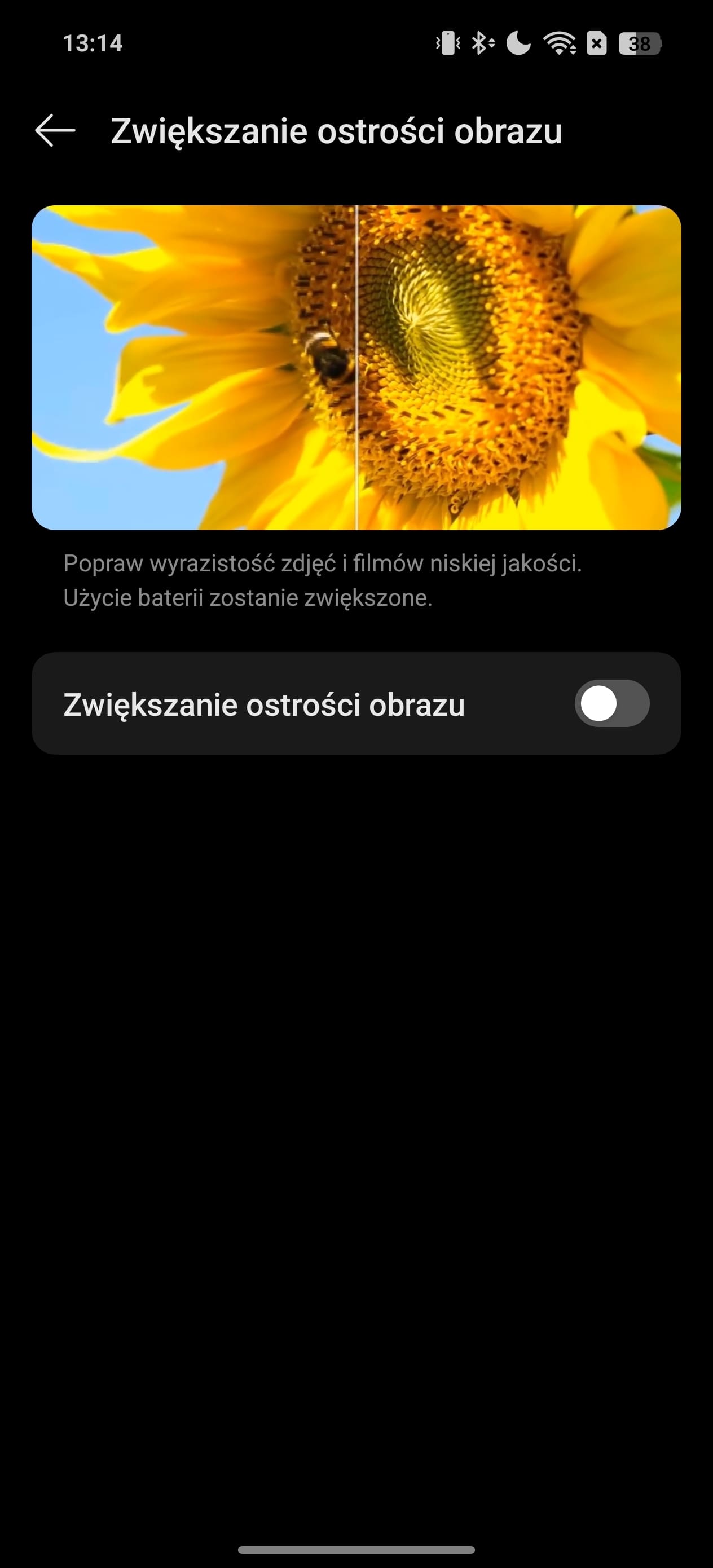Go back using the arrow icon
The width and height of the screenshot is (713, 1568).
coord(55,130)
